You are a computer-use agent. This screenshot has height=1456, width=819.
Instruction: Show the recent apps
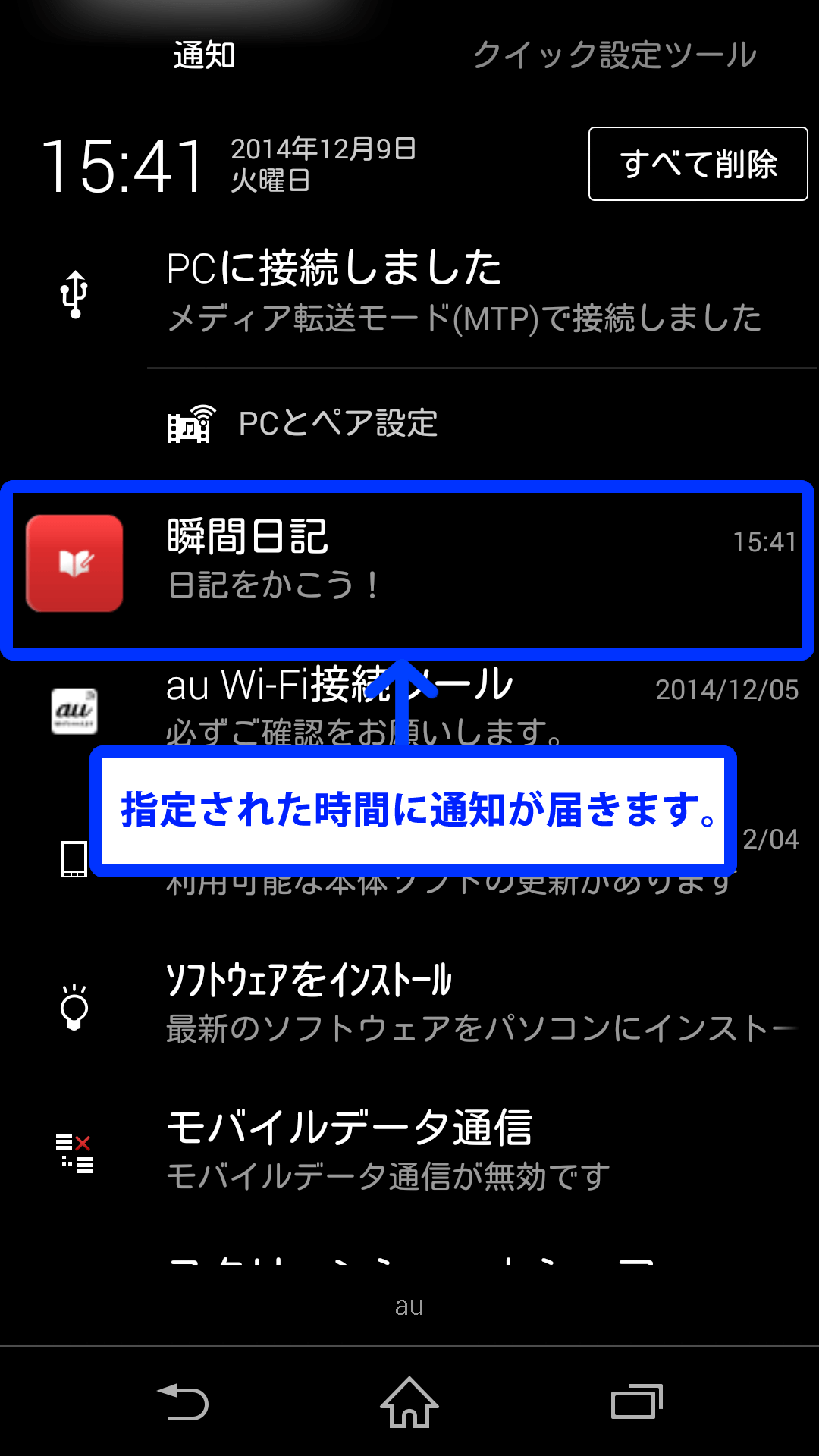636,1401
